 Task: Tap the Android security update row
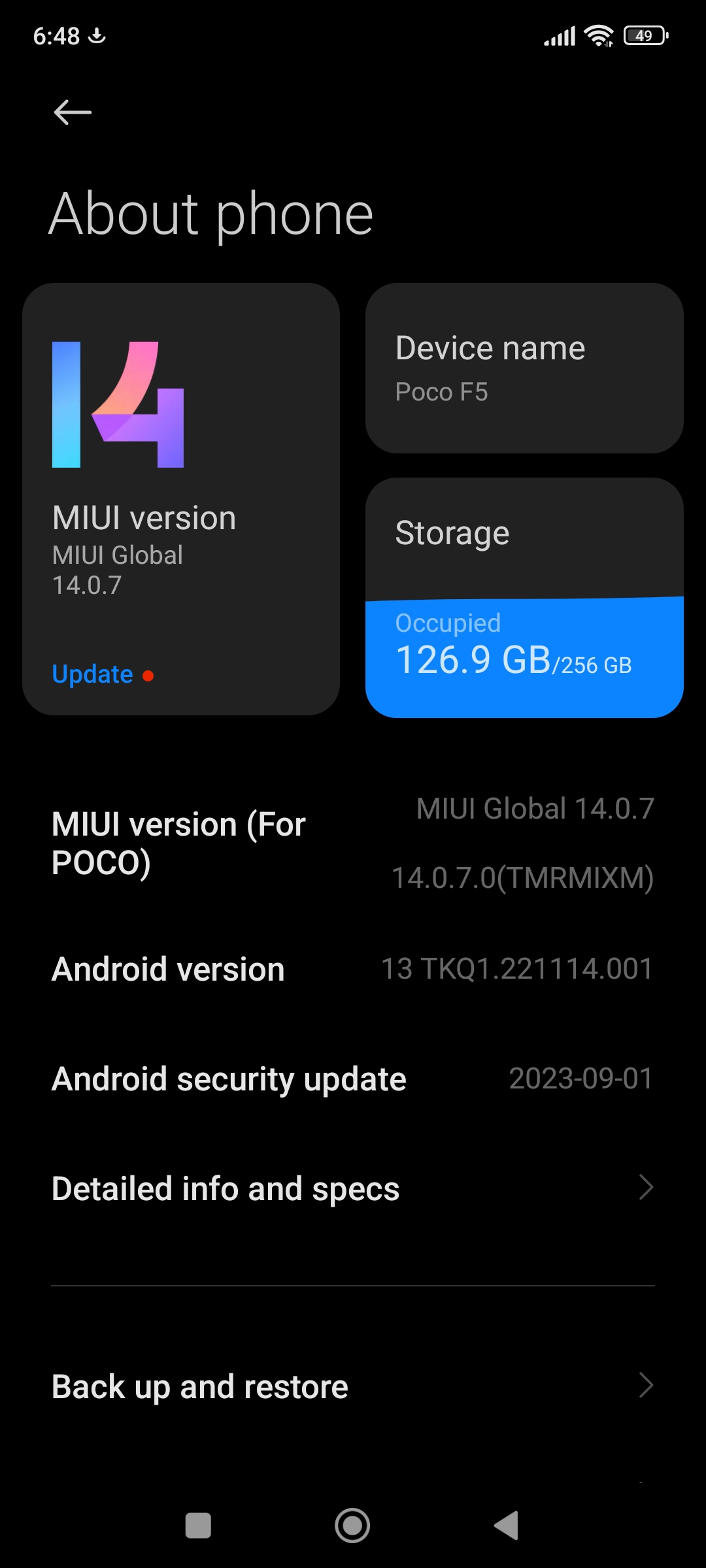point(353,1079)
